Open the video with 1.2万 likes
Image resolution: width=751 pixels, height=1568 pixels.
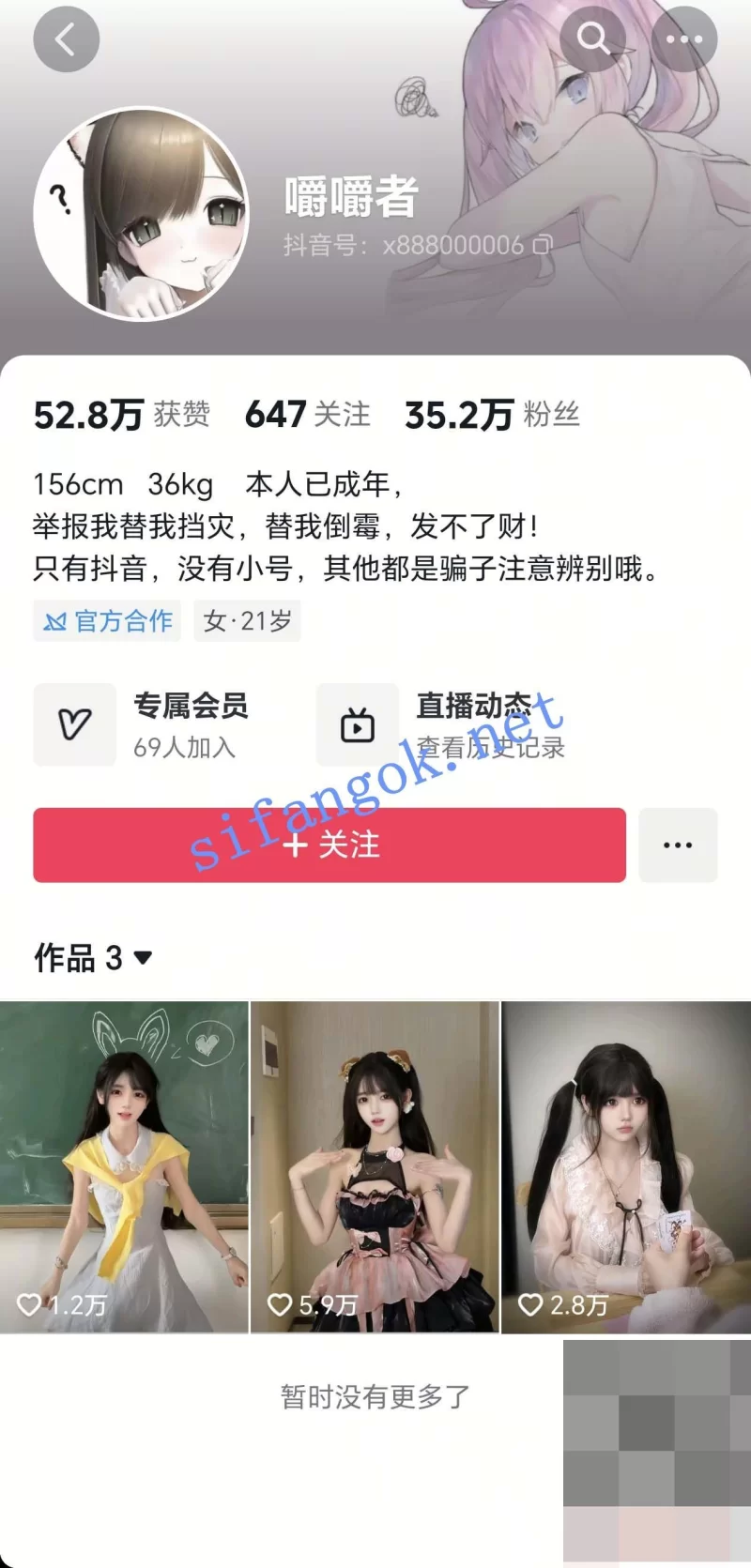(124, 1166)
